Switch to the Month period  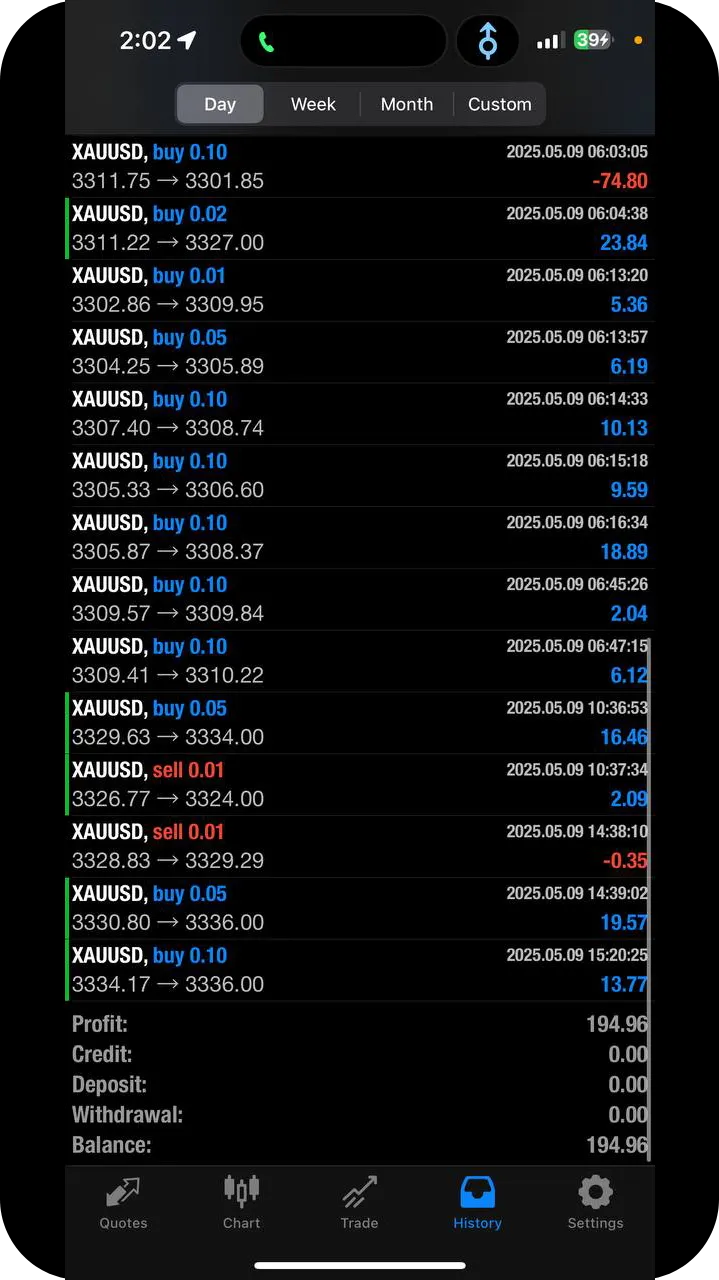click(407, 104)
